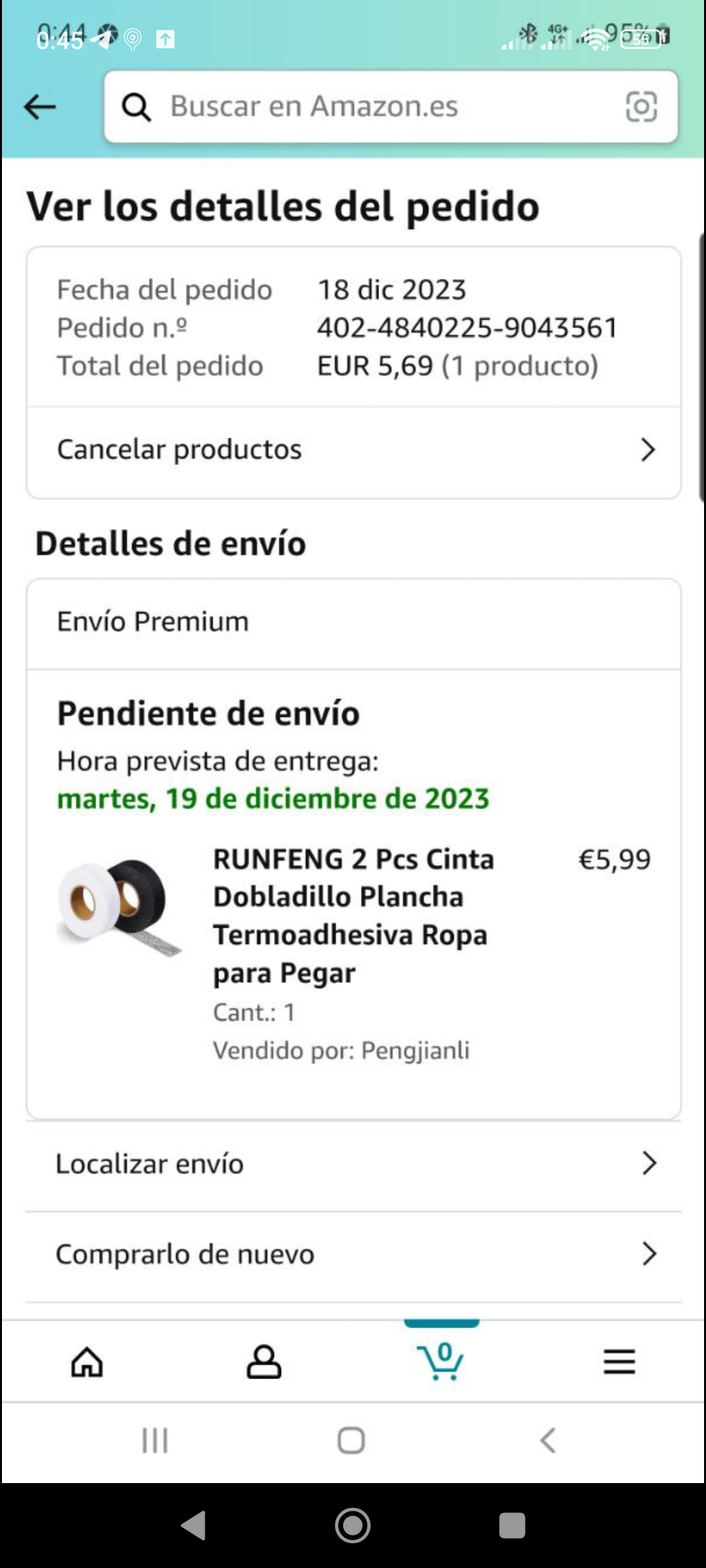
Task: Go back using the top-left arrow
Action: click(x=40, y=107)
